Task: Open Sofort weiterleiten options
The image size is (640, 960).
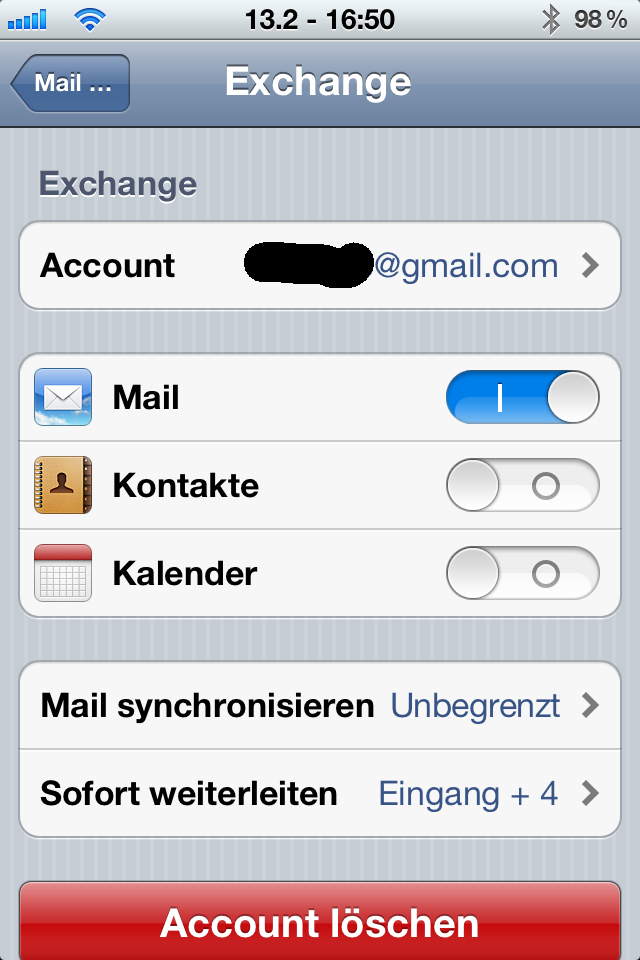Action: [320, 794]
